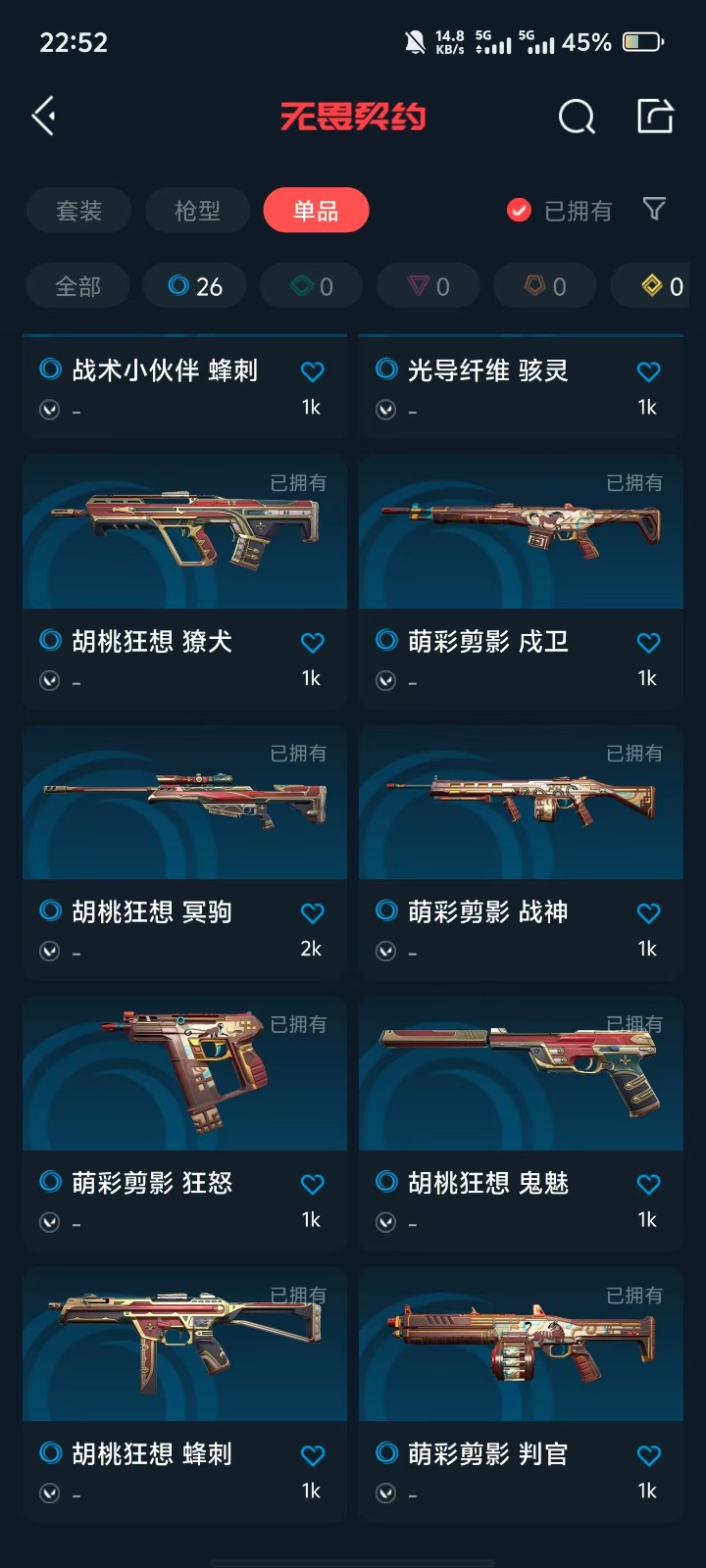This screenshot has width=706, height=1568.
Task: Open the search magnifier icon
Action: (x=577, y=118)
